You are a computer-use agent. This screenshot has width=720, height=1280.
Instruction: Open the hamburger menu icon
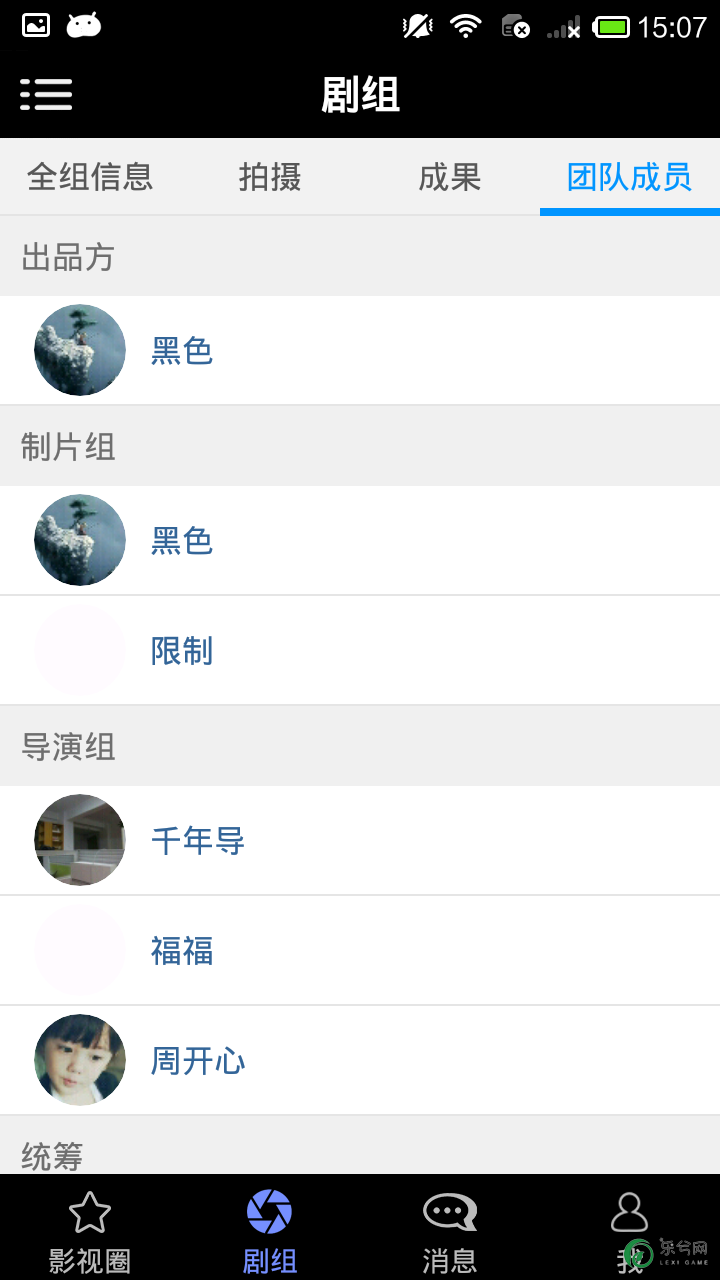tap(46, 95)
